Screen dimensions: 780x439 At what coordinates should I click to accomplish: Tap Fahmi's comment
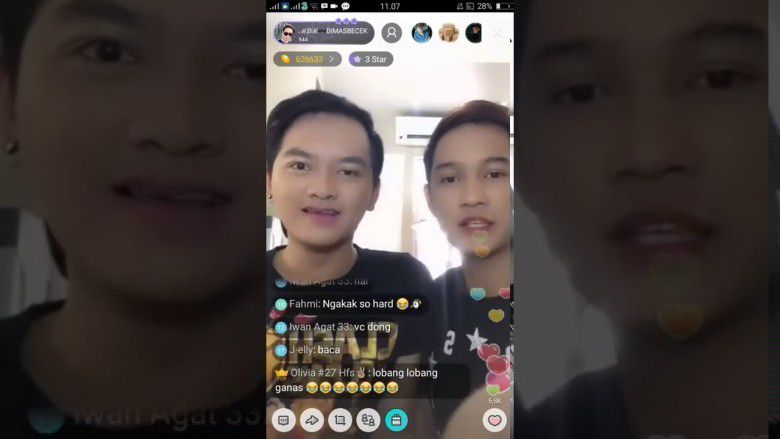[350, 304]
